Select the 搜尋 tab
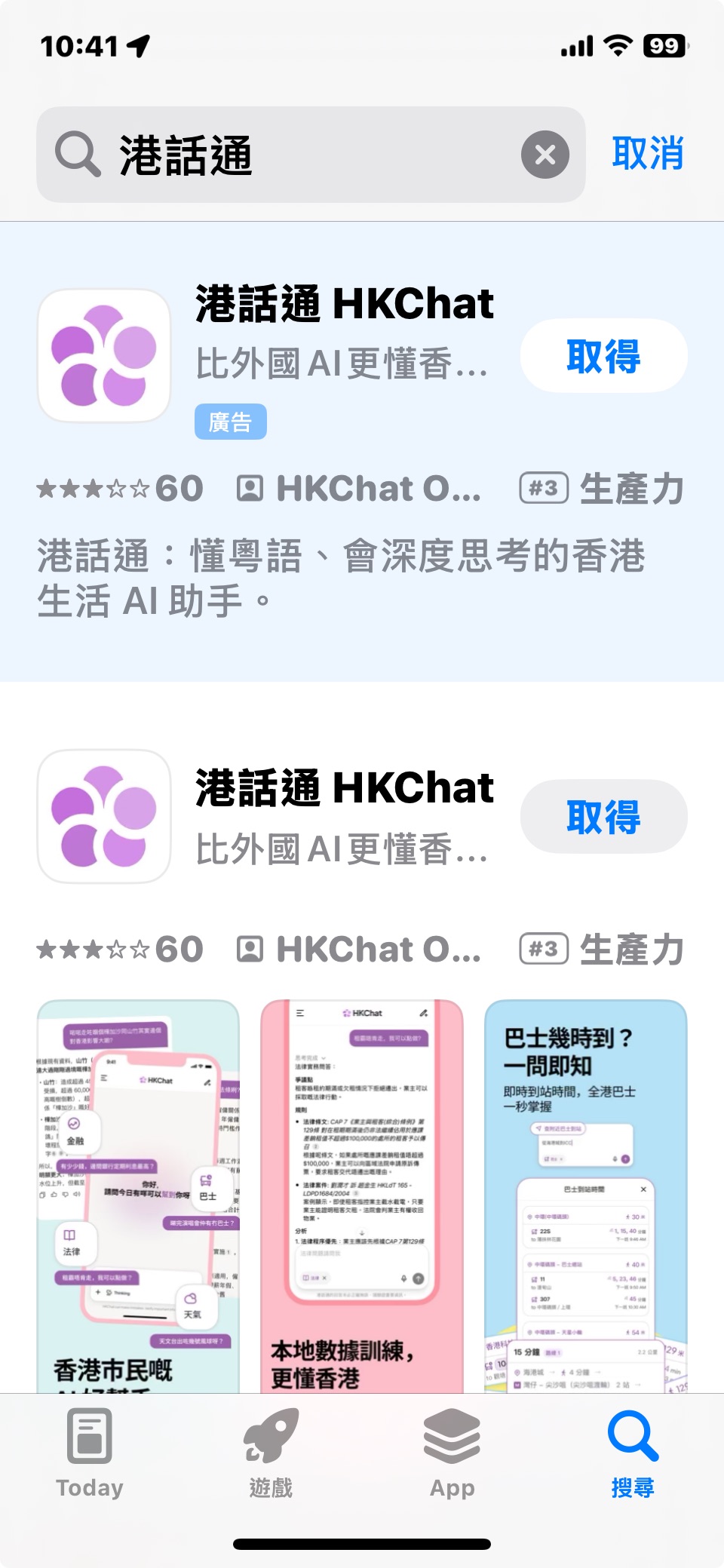The height and width of the screenshot is (1568, 724). pos(633,1454)
